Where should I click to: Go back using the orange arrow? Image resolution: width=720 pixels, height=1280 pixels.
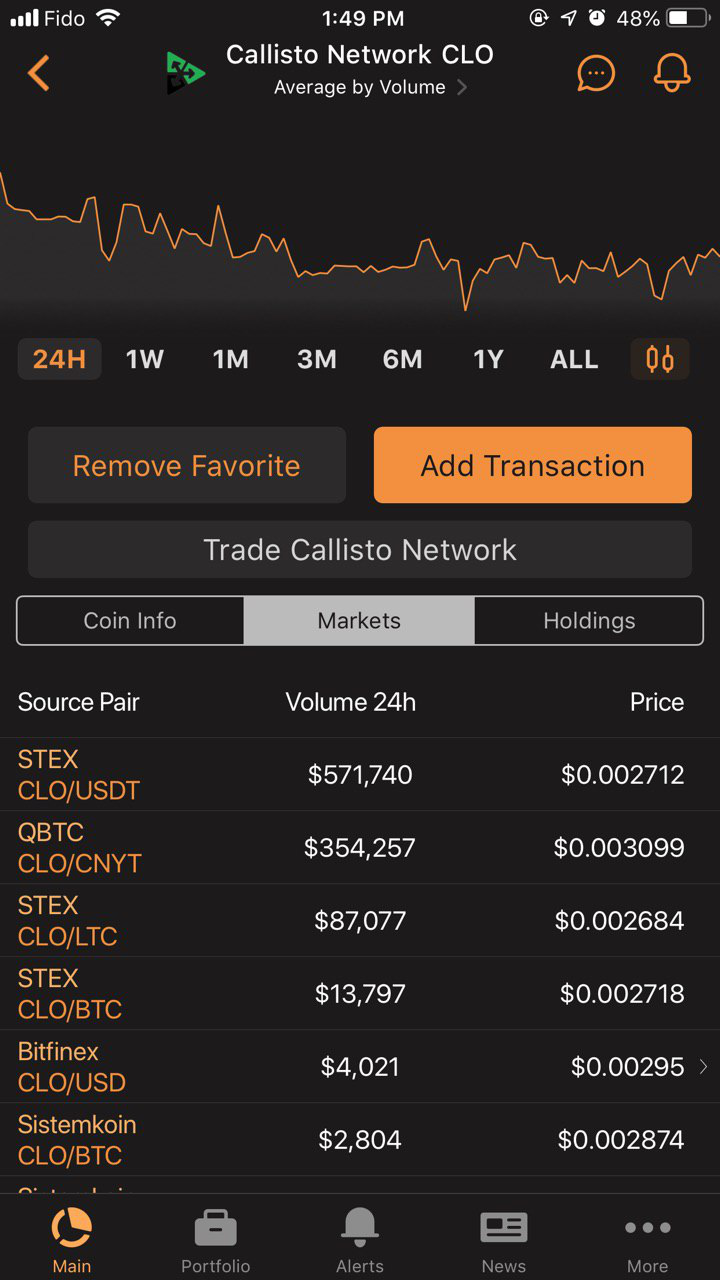(x=39, y=73)
